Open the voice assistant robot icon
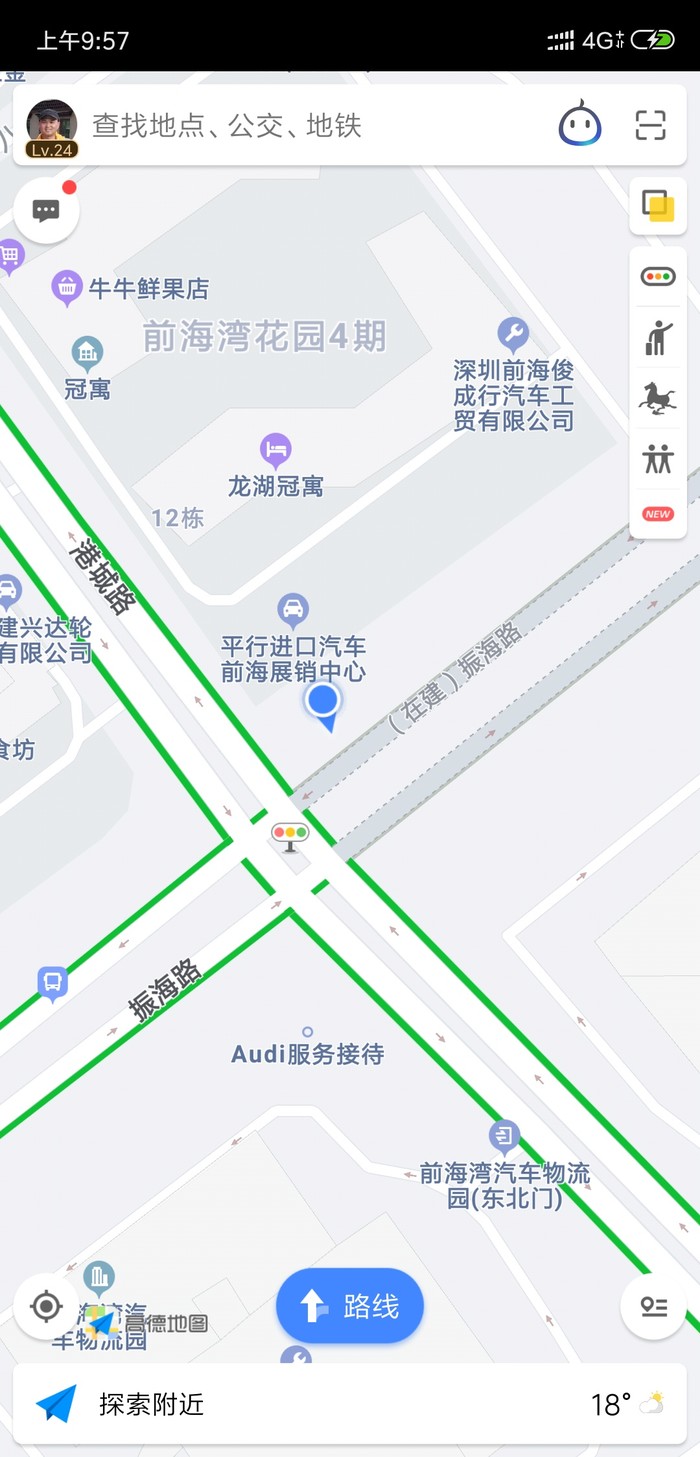 click(579, 126)
